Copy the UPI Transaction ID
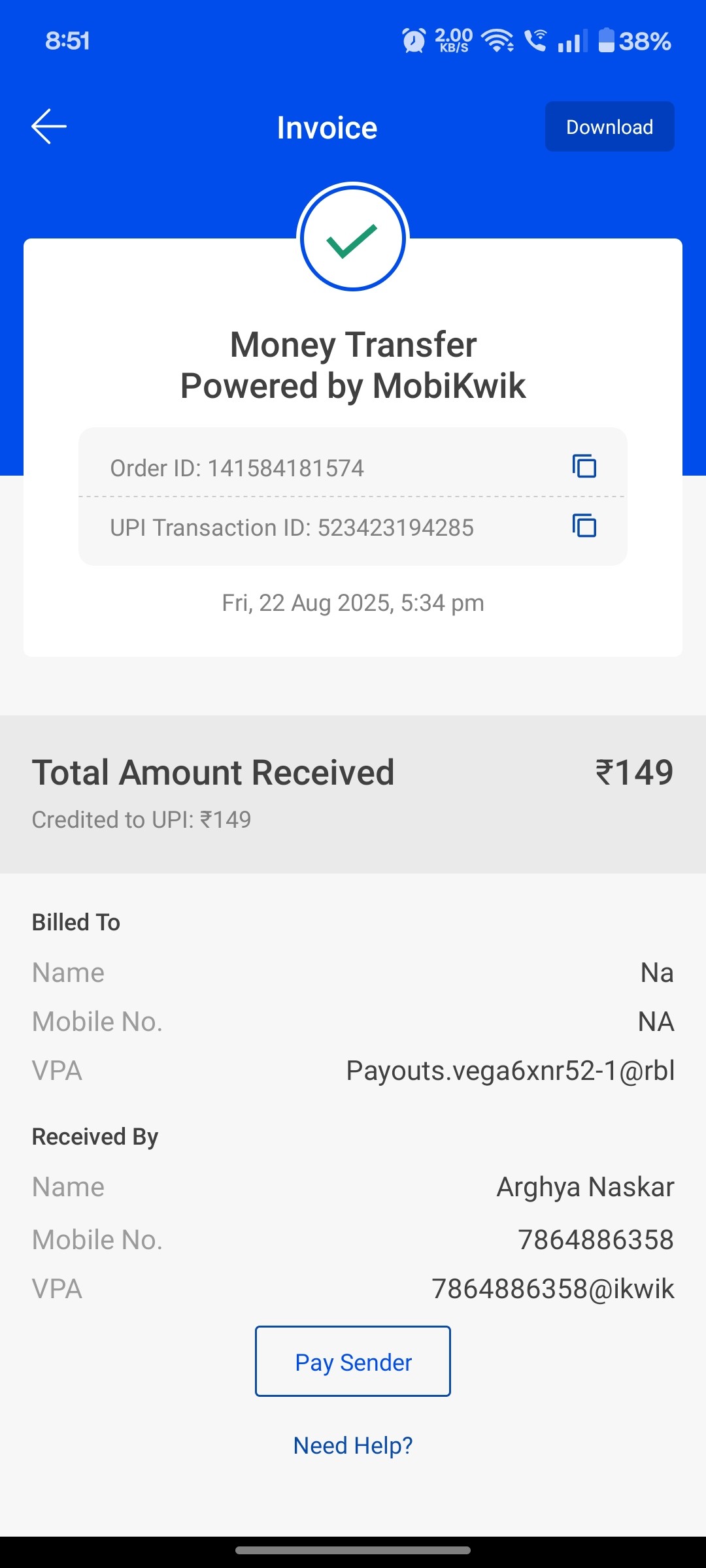This screenshot has height=1568, width=706. (x=584, y=526)
